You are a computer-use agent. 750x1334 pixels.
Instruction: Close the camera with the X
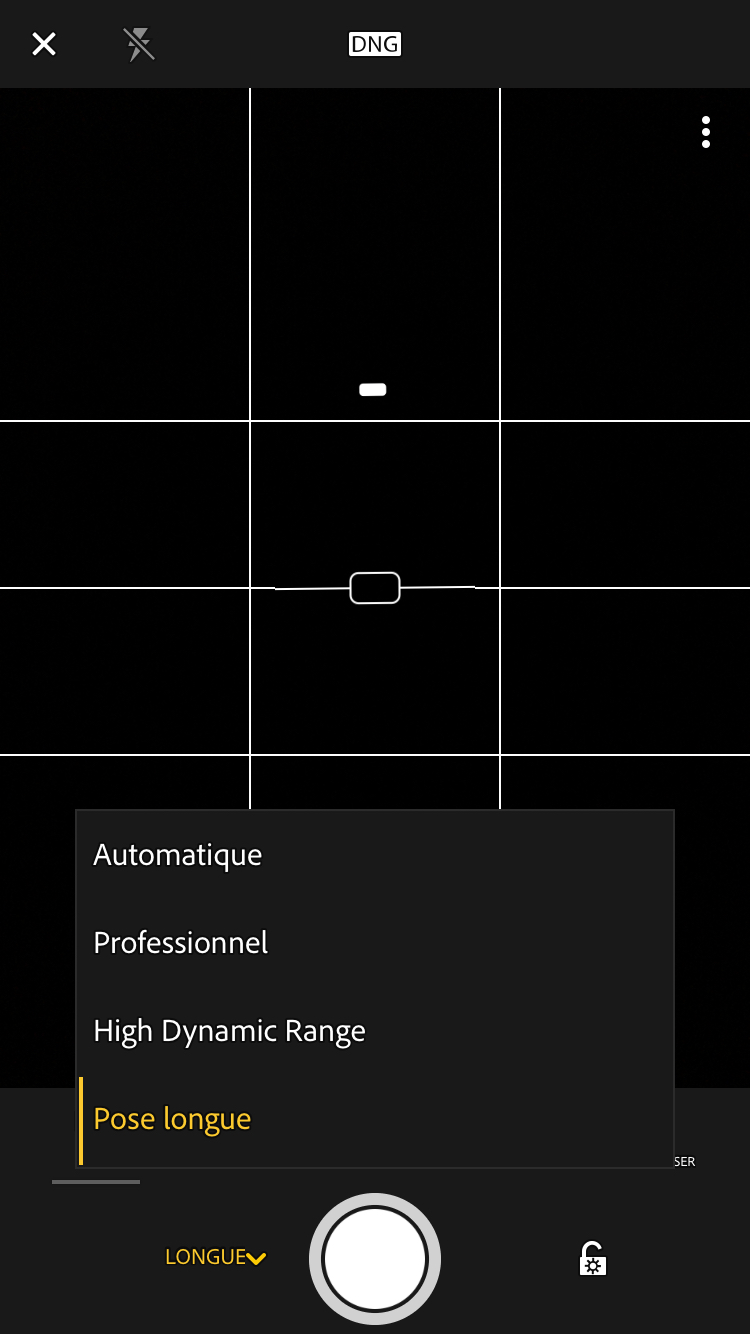[44, 44]
